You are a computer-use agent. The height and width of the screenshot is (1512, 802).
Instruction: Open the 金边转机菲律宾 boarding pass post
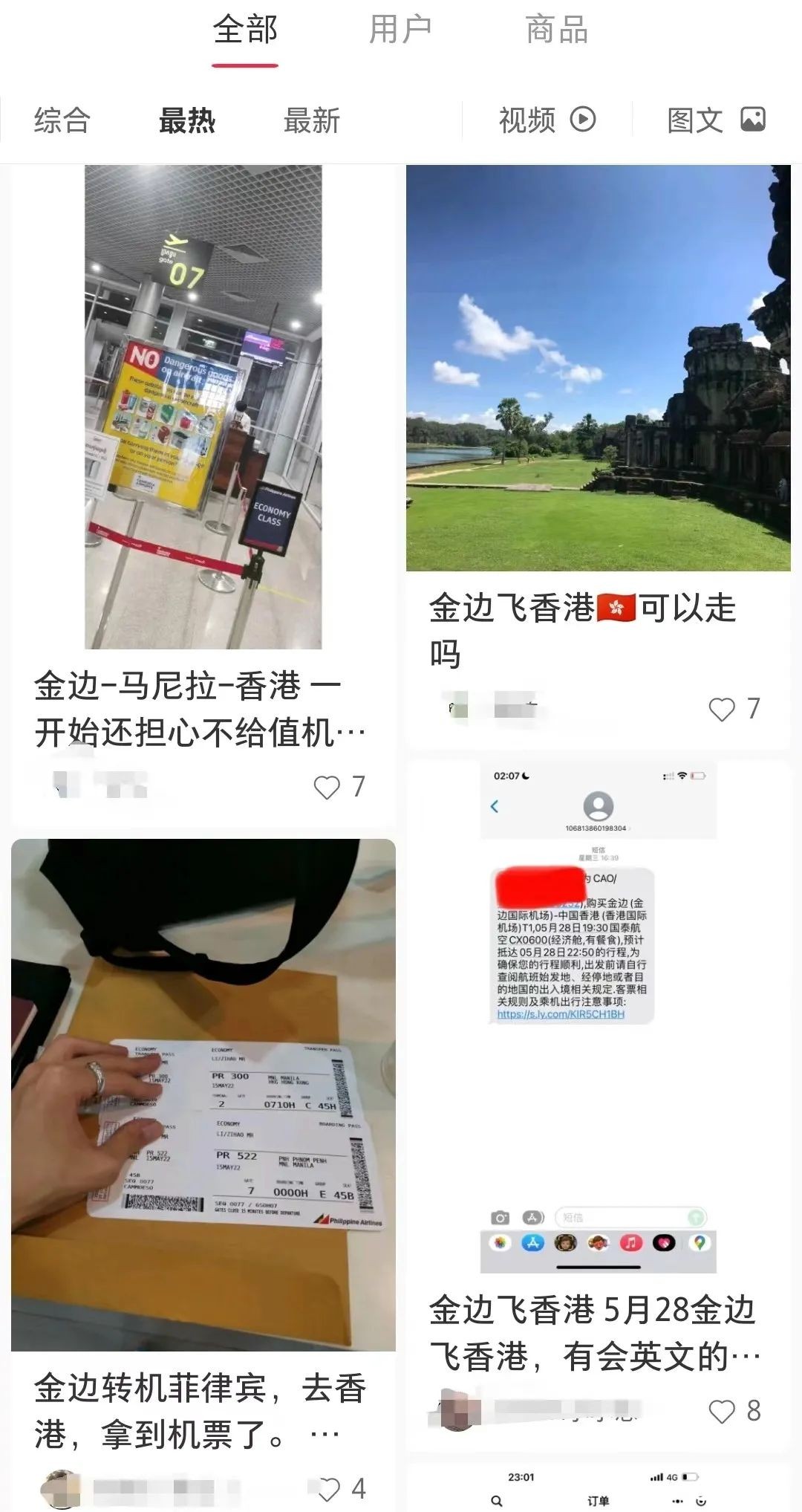click(x=203, y=1094)
